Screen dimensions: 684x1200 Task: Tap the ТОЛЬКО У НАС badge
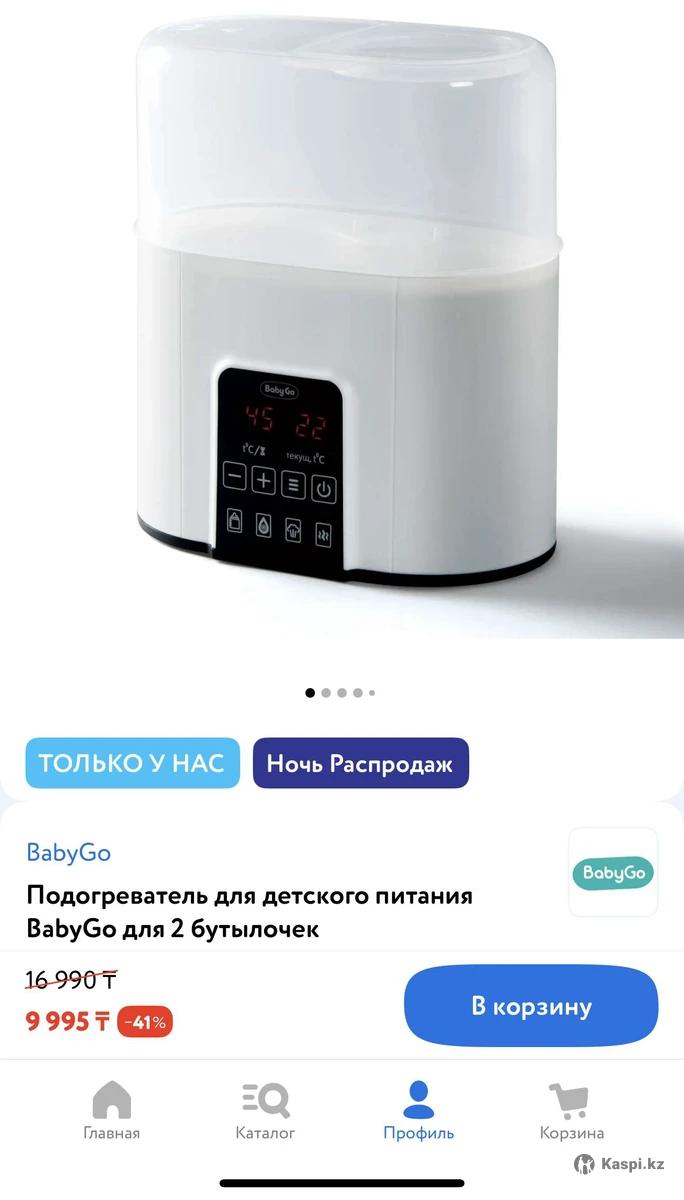133,764
